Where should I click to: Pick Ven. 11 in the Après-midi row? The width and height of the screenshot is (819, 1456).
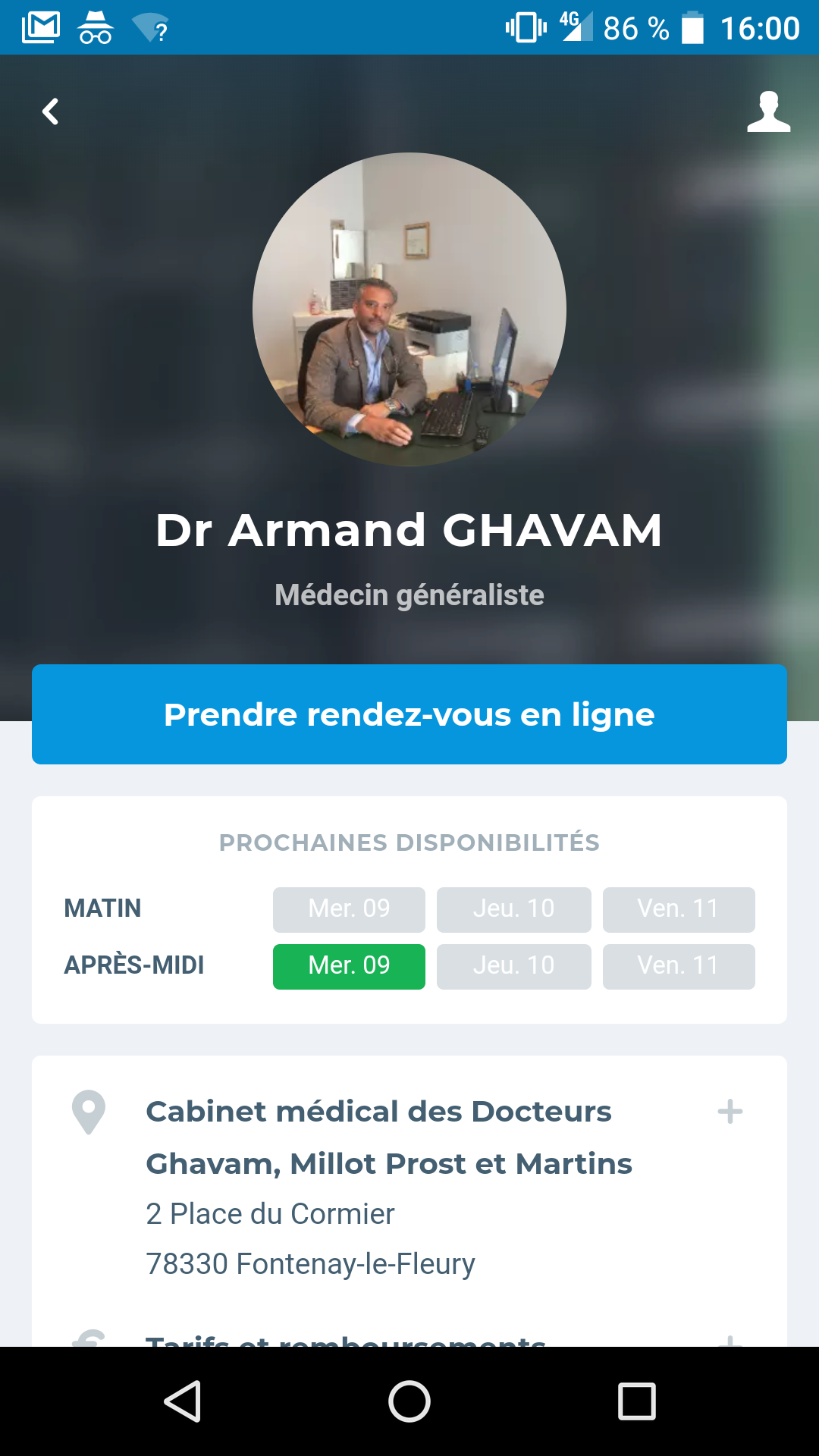pos(678,966)
